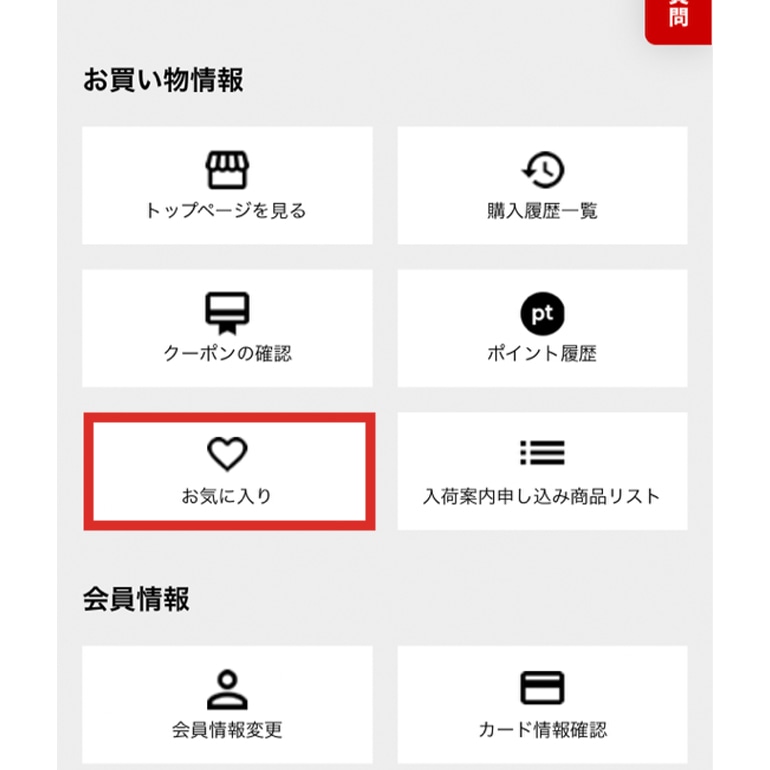
Task: Open 入荷案内申し込み商品リスト
Action: [x=542, y=471]
